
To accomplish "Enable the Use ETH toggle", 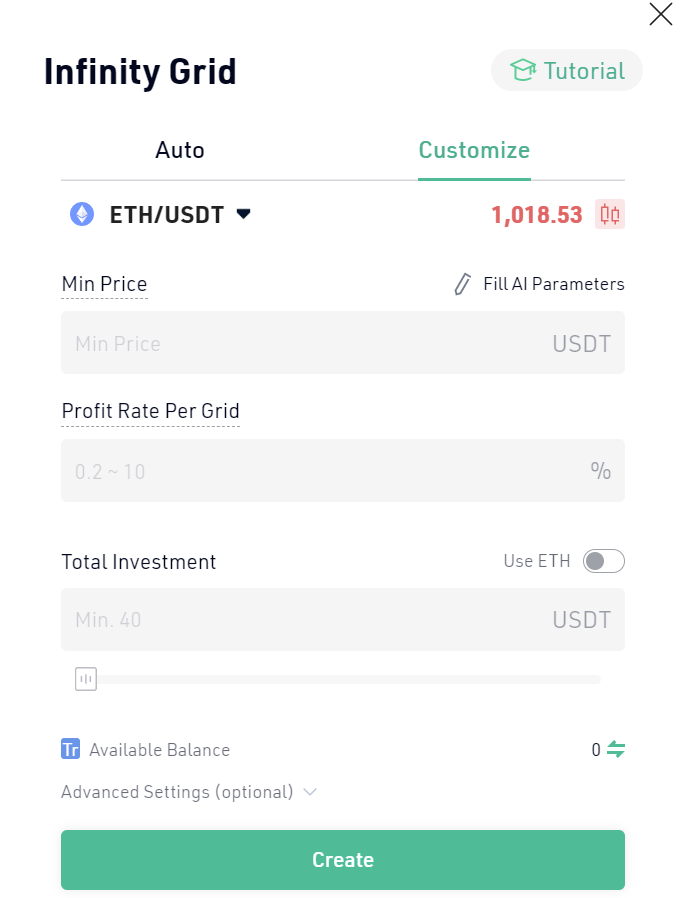I will tap(604, 561).
